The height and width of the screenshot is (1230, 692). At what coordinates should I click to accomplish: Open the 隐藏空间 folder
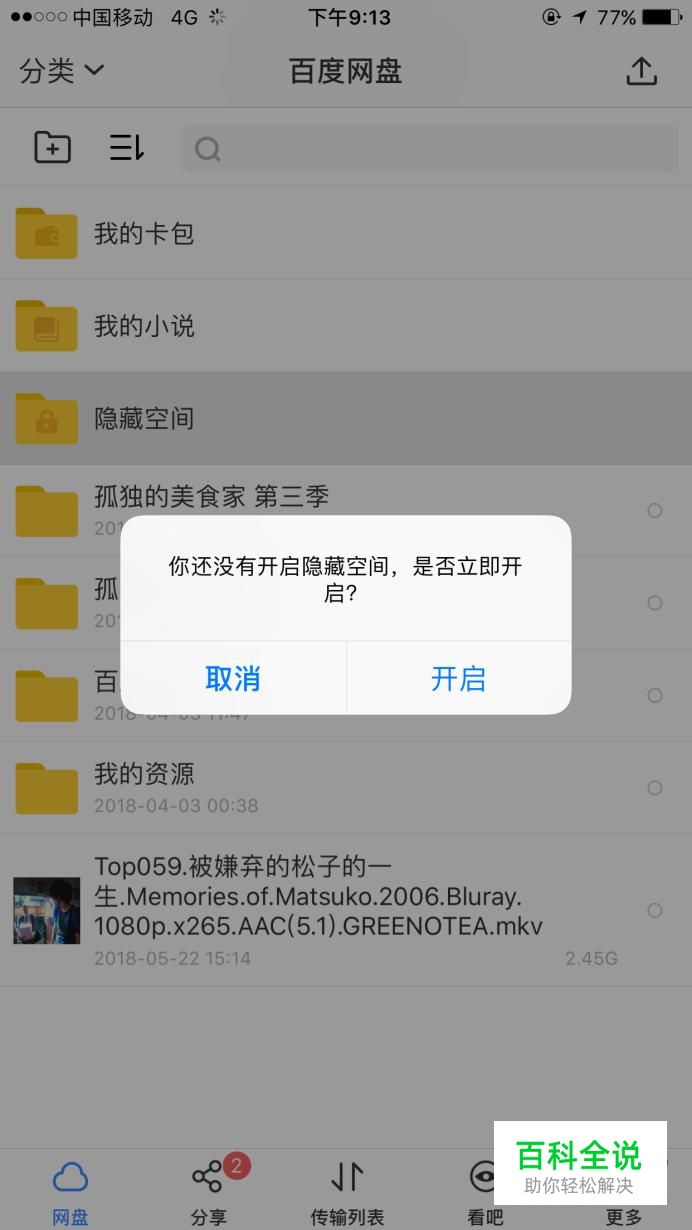pyautogui.click(x=144, y=419)
